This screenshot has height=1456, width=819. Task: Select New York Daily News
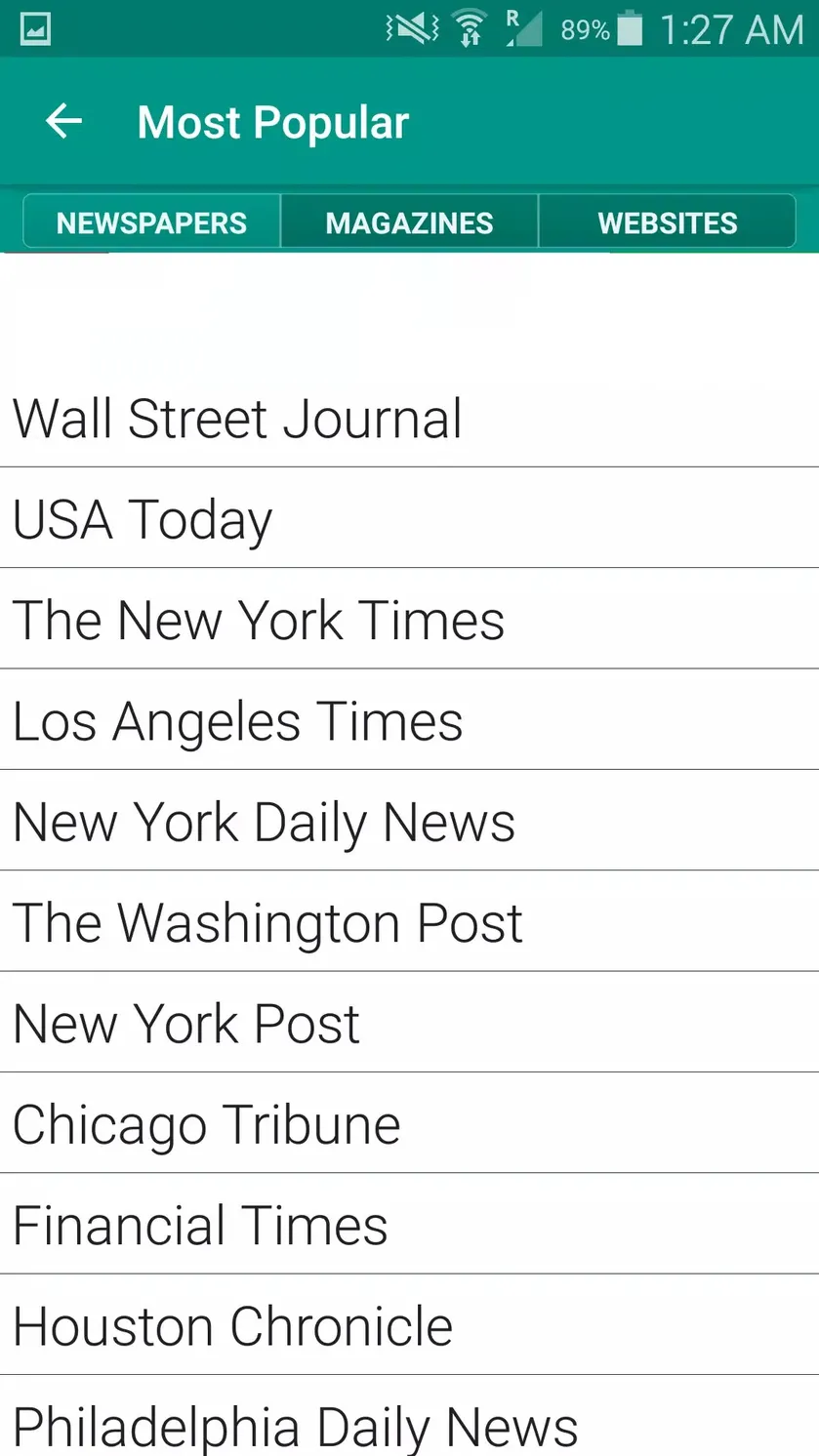pos(409,821)
